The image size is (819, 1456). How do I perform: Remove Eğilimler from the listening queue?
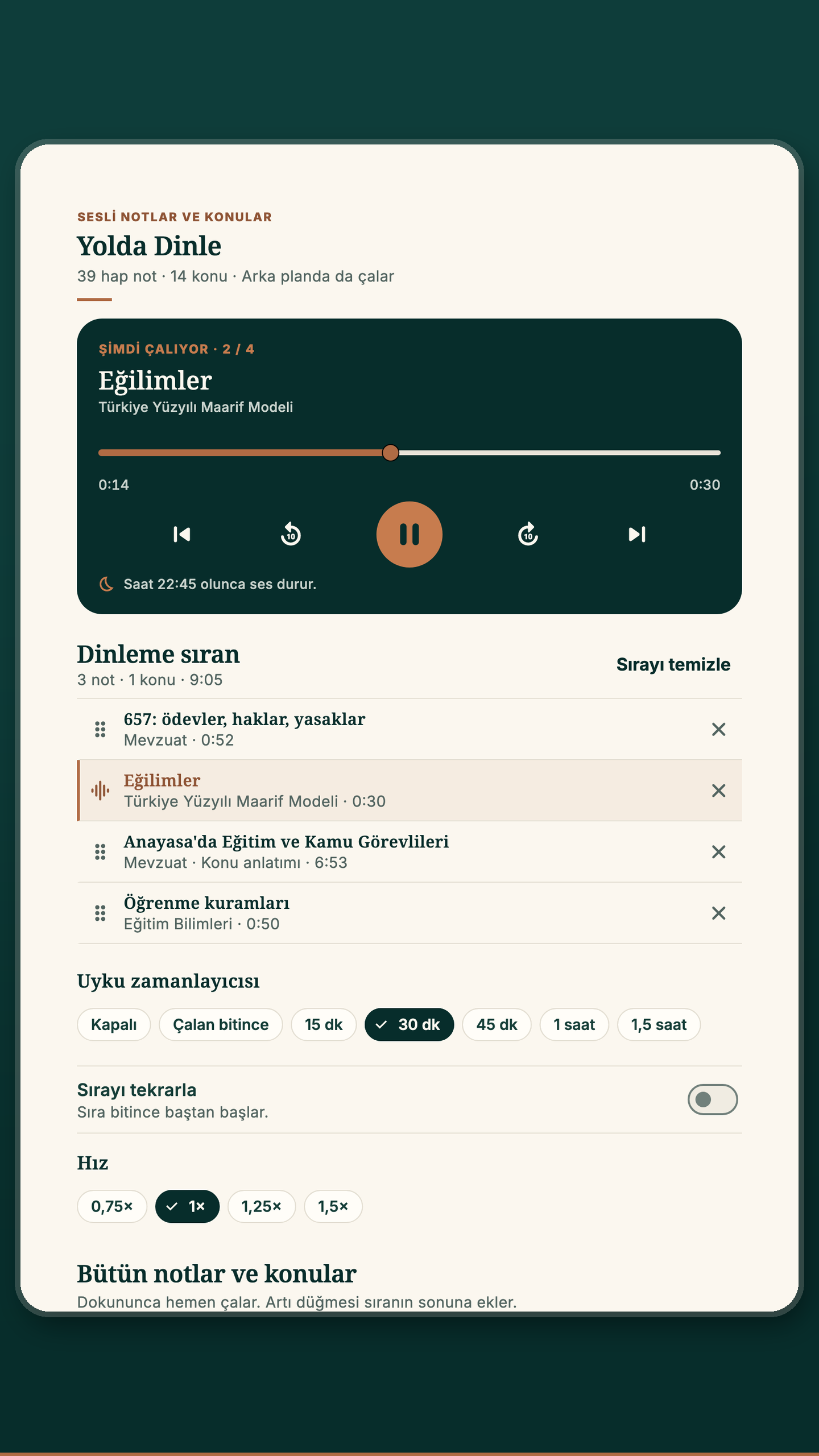click(x=718, y=791)
